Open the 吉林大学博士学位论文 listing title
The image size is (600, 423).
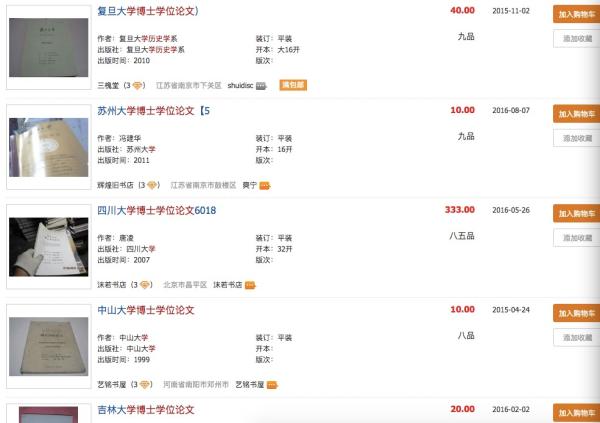(x=145, y=410)
